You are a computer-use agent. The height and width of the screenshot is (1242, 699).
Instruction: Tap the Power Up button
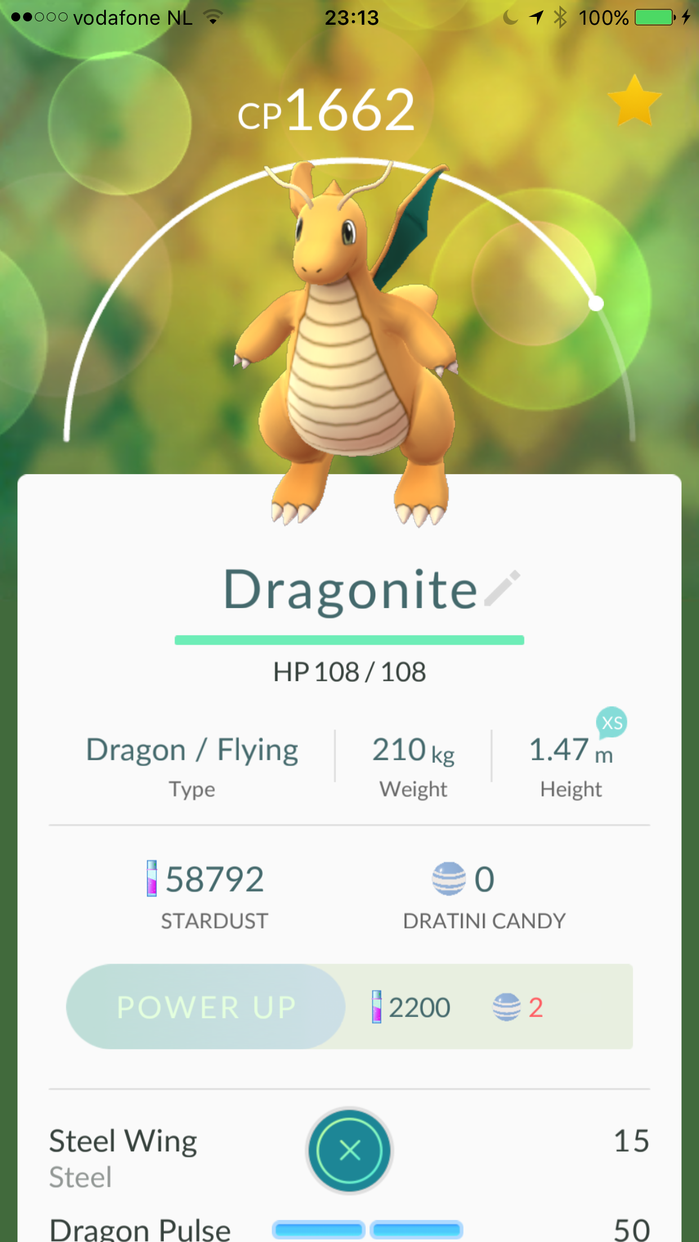[206, 1007]
